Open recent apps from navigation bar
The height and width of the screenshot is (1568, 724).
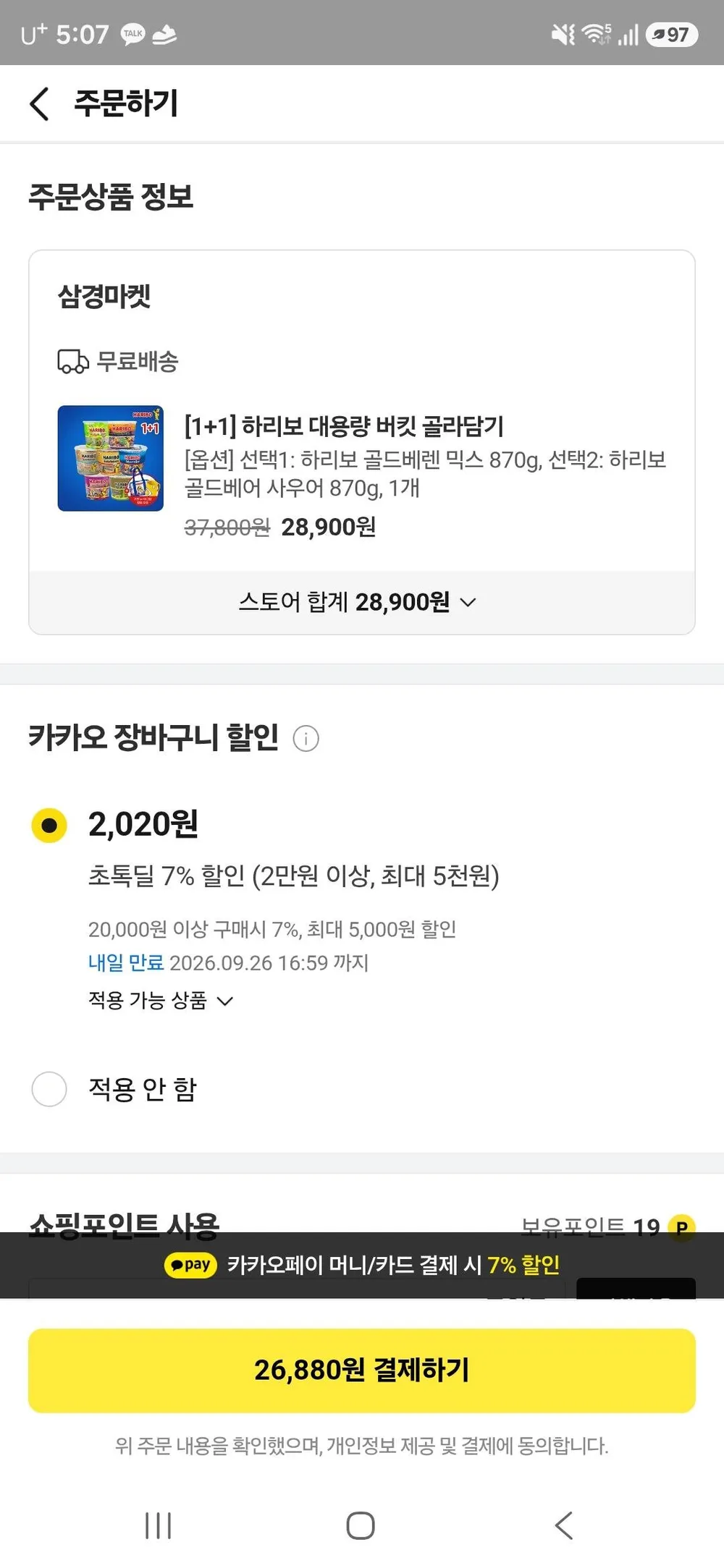(158, 1525)
